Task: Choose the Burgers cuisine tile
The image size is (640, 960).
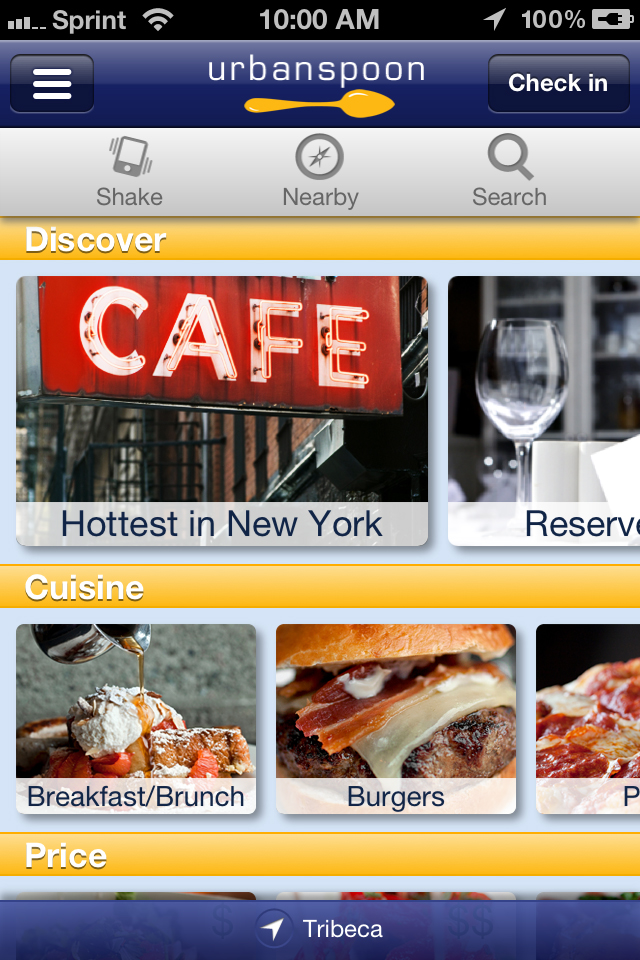Action: coord(396,718)
